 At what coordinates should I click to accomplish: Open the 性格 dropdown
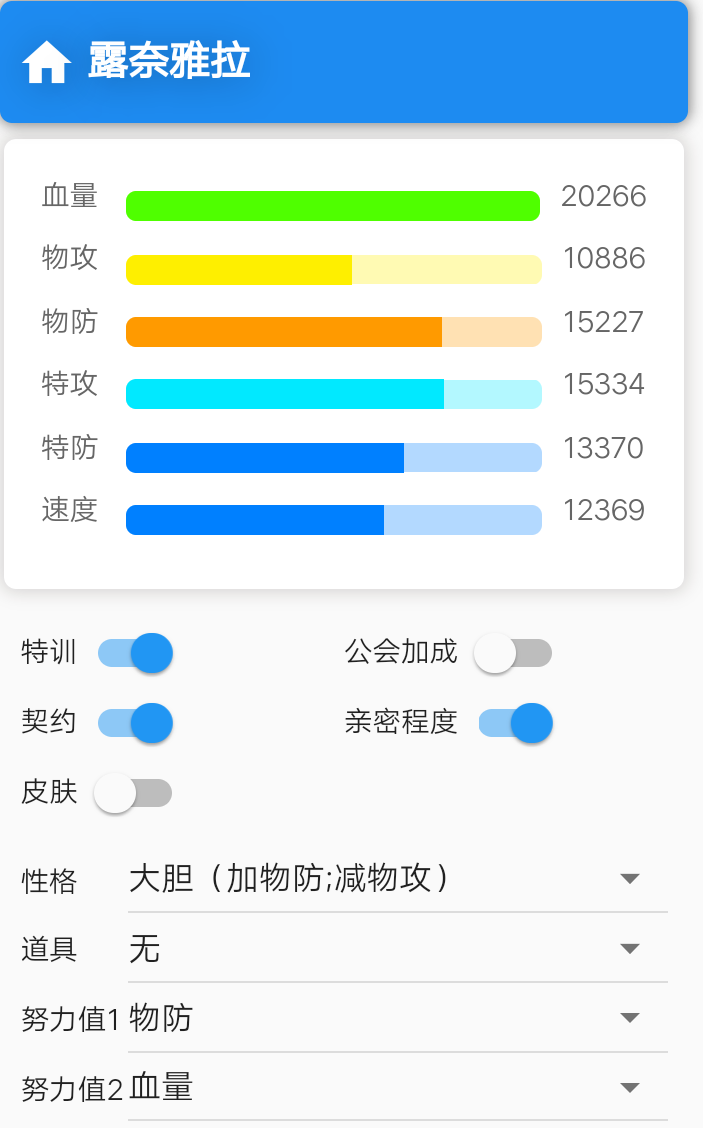397,879
